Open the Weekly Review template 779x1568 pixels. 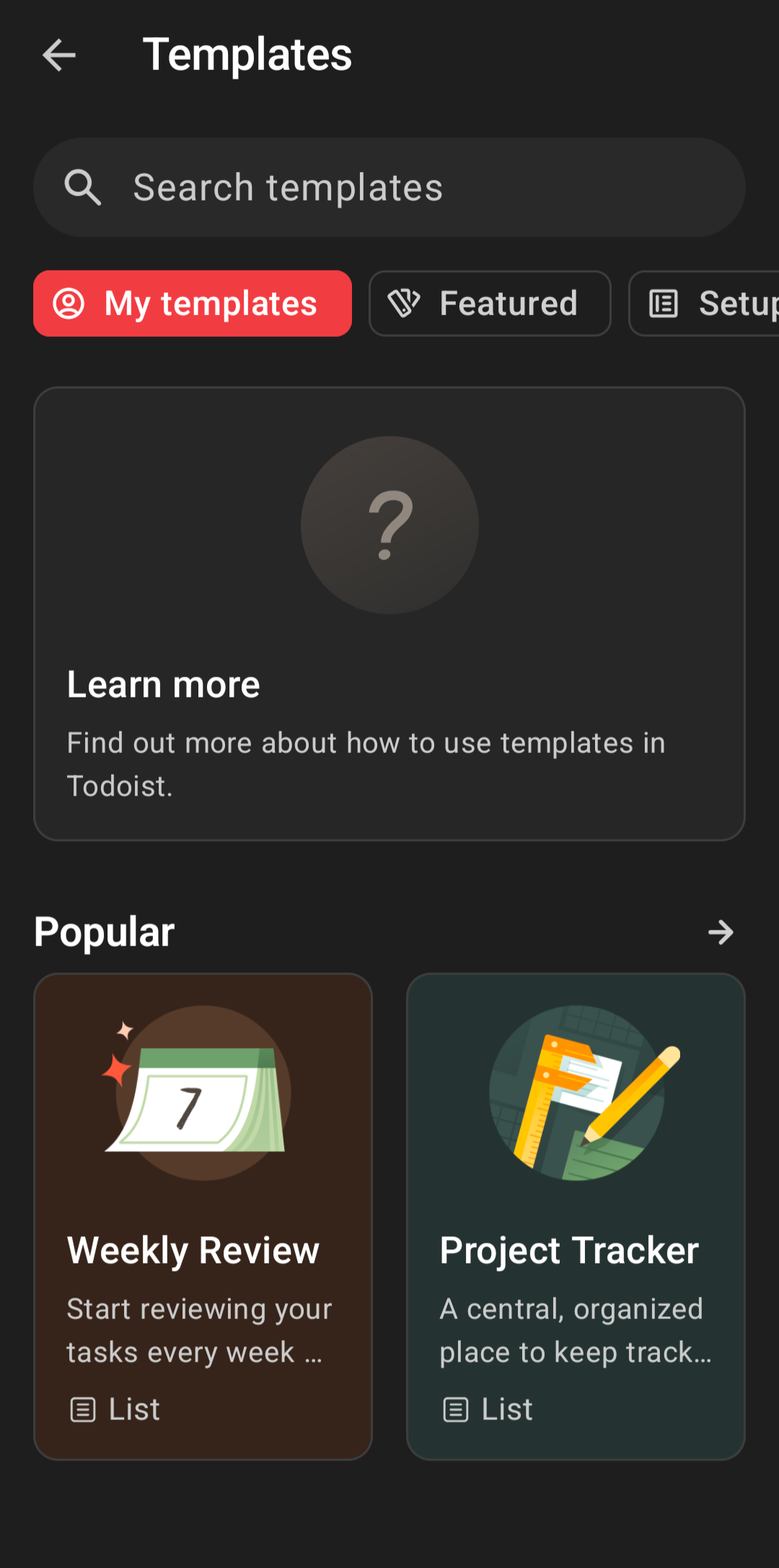[x=203, y=1216]
